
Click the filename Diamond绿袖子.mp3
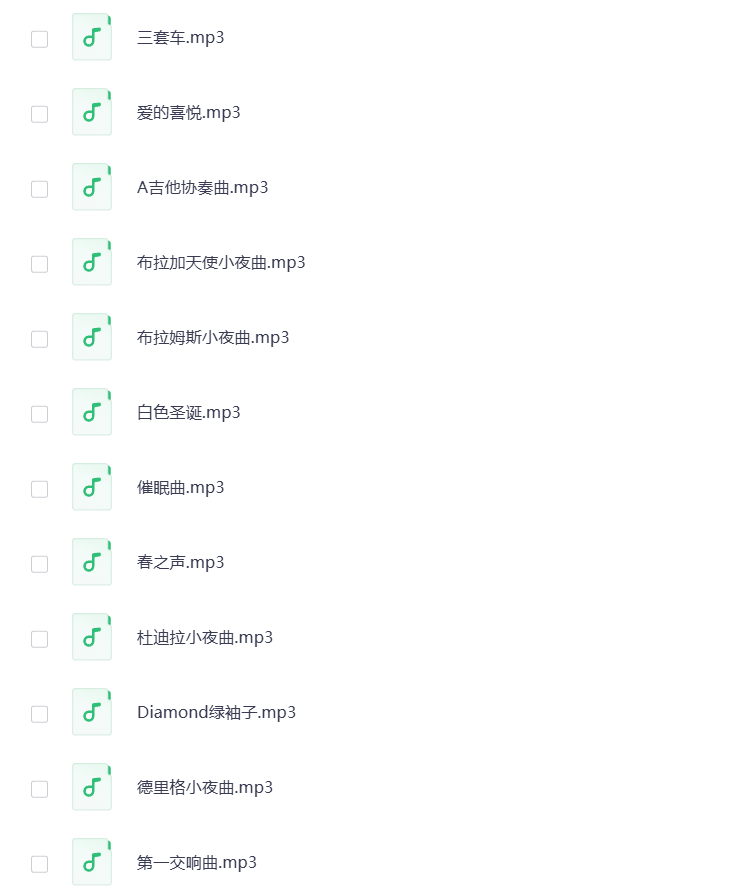[216, 712]
